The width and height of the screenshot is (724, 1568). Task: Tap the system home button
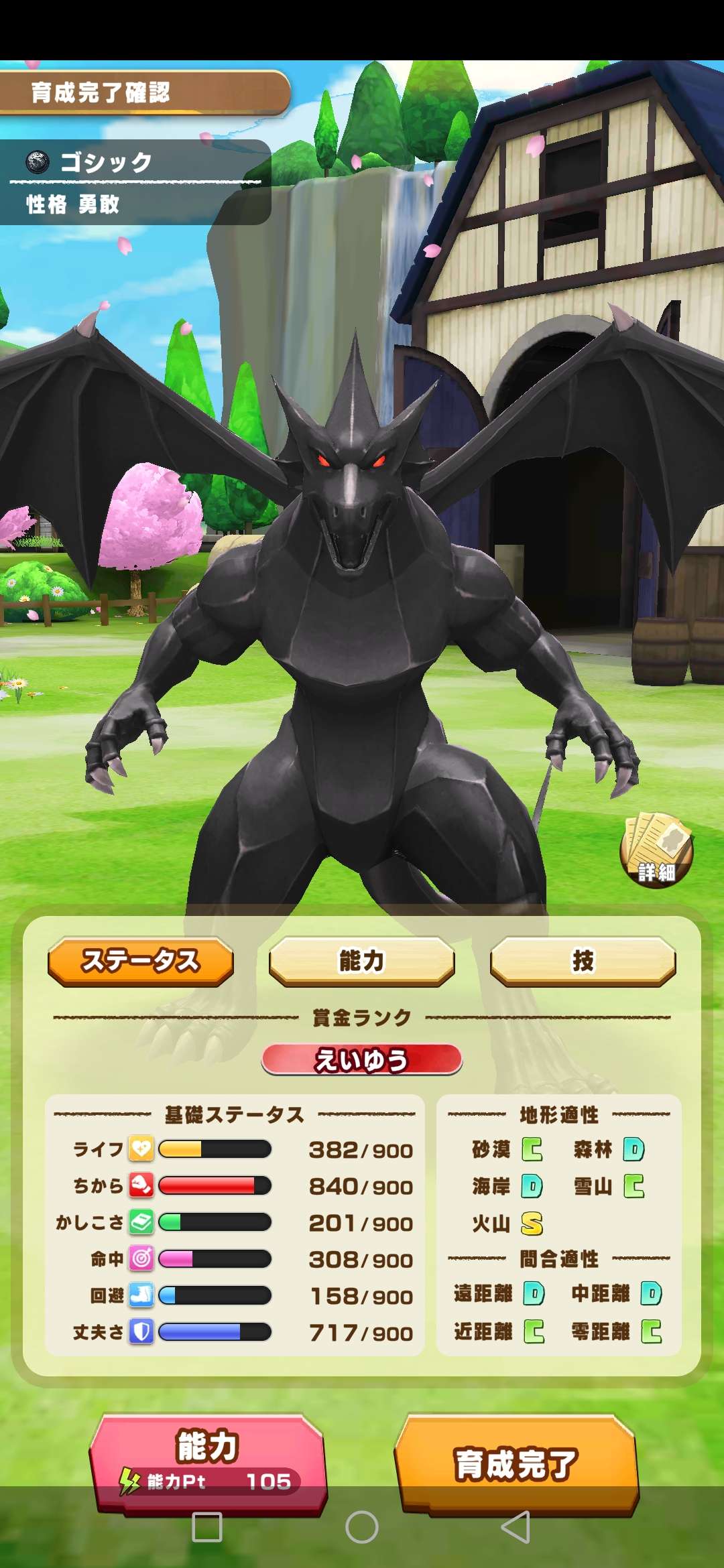pyautogui.click(x=361, y=1527)
